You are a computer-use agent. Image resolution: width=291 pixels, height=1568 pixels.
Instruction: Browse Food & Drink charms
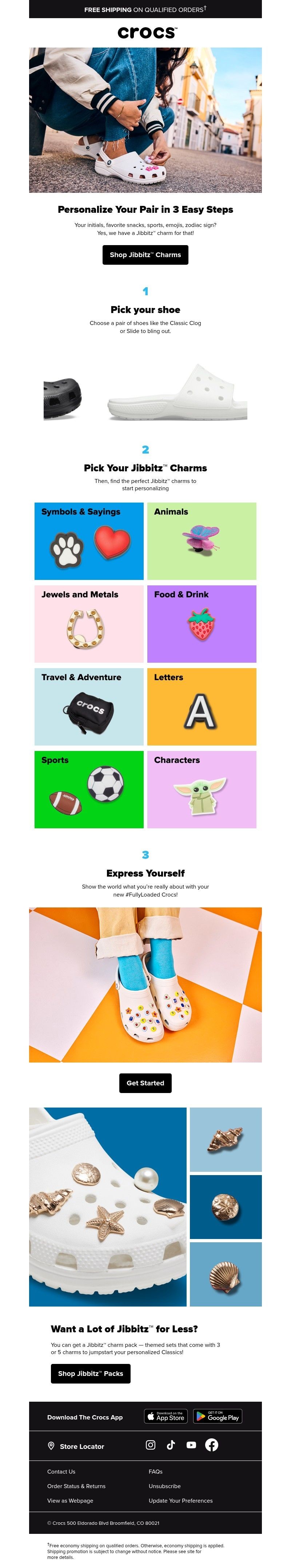tap(201, 623)
